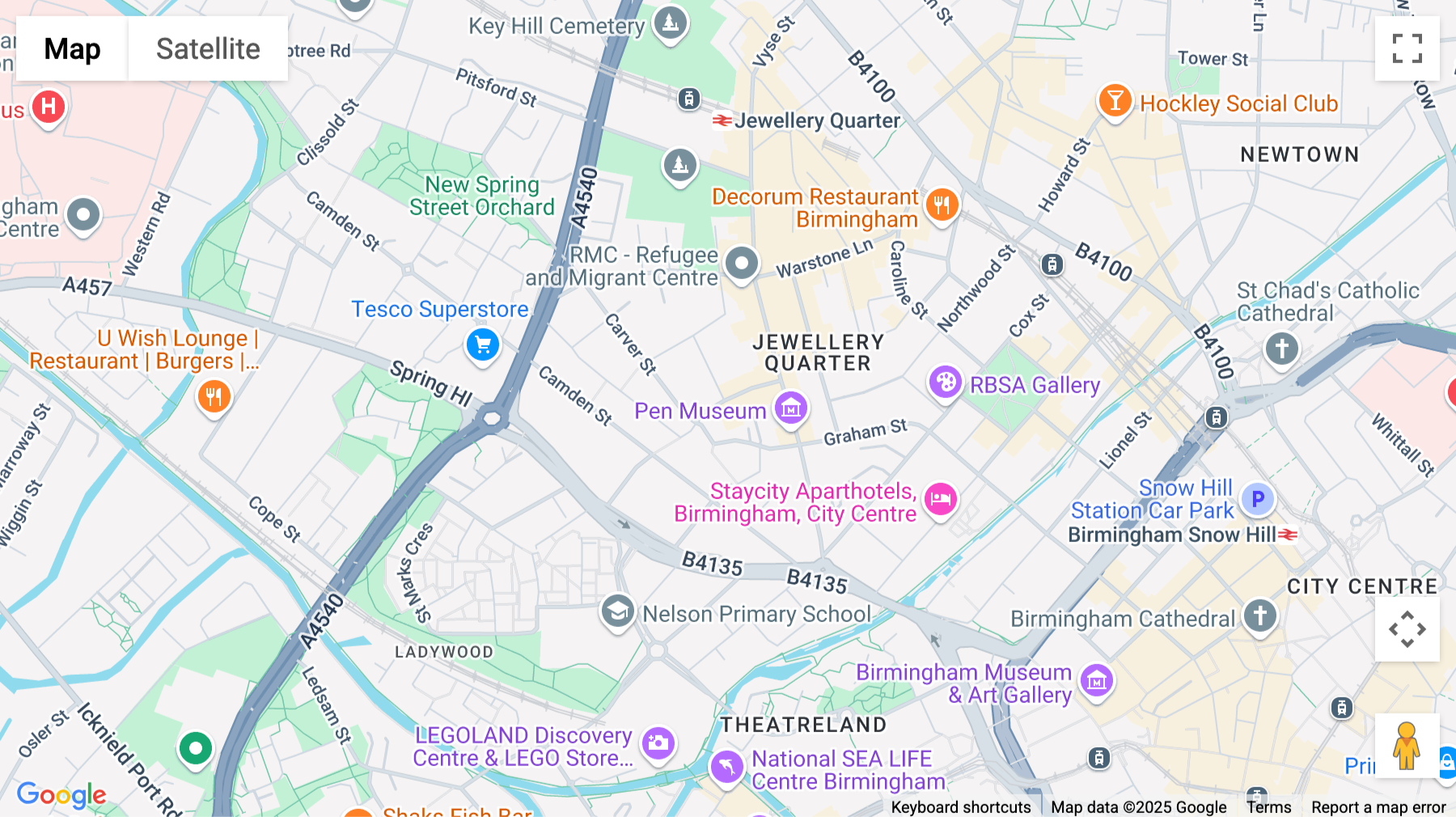Select Nelson Primary School marker
Viewport: 1456px width, 817px height.
618,612
